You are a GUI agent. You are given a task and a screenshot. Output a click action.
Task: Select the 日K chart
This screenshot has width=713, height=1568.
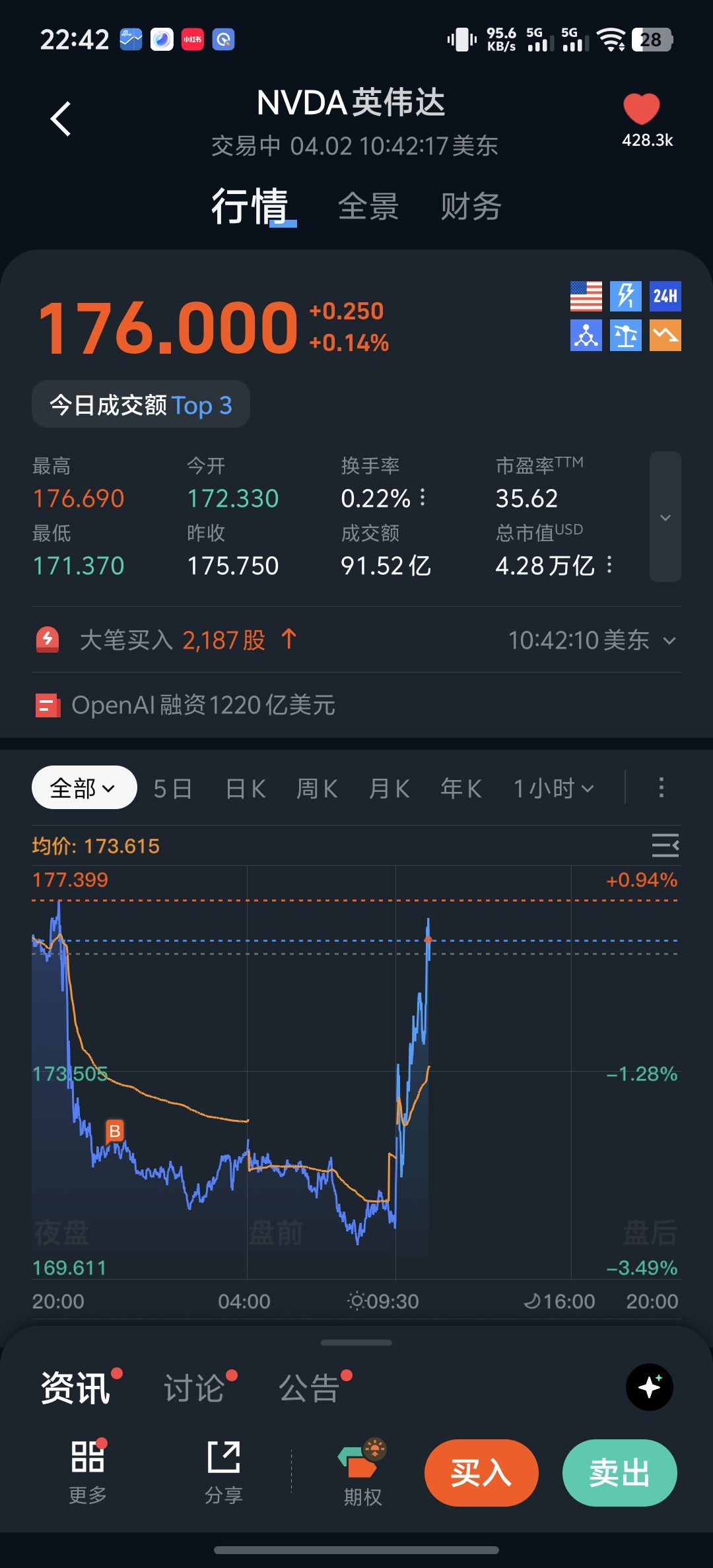point(246,789)
